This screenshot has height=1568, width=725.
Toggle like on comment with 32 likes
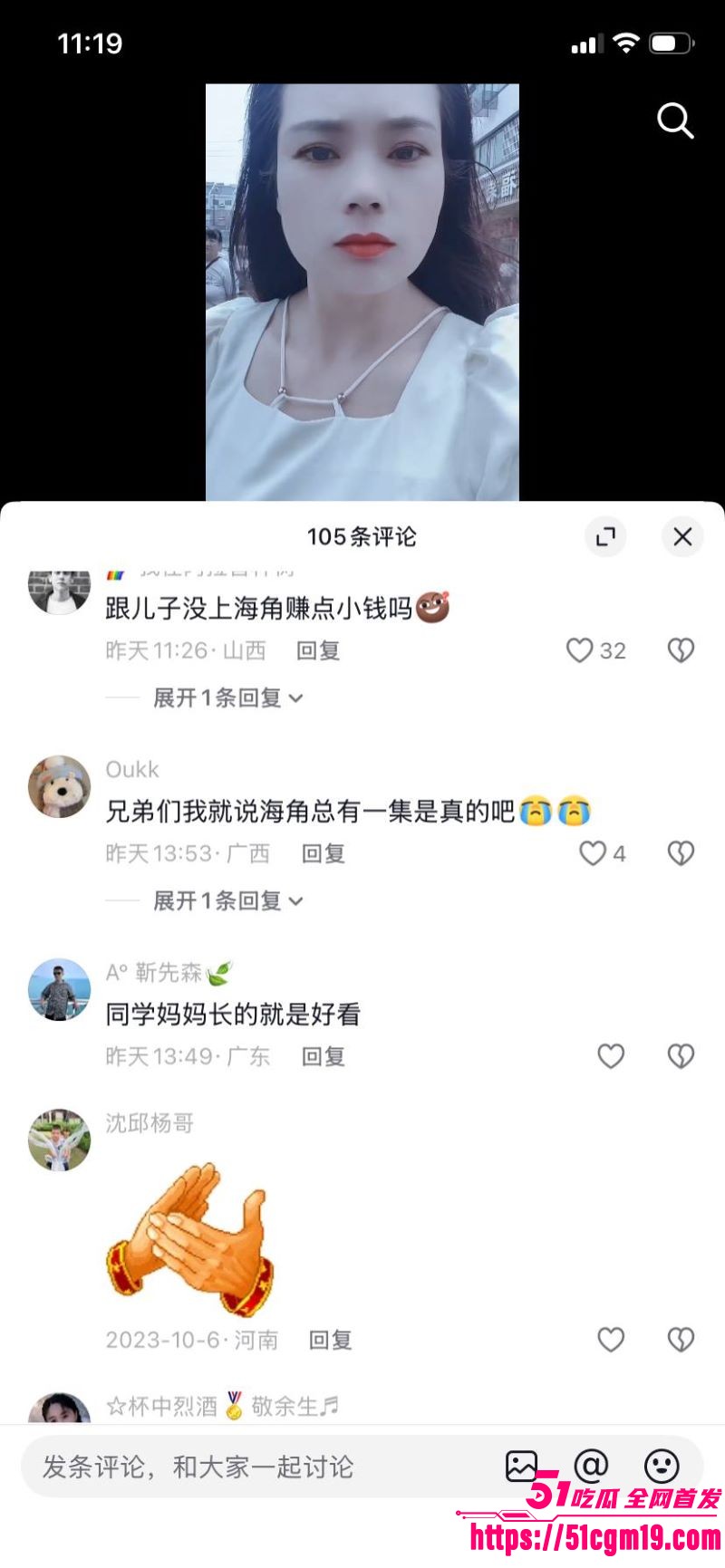tap(579, 650)
